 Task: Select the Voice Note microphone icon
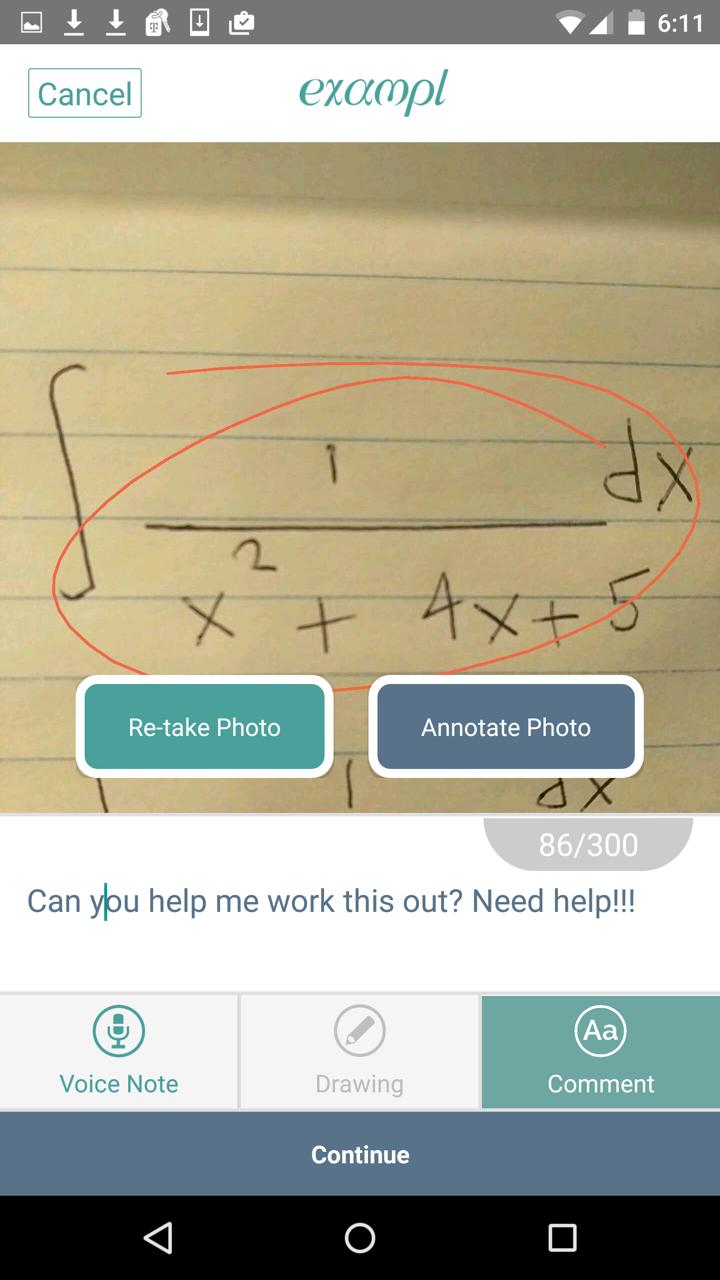click(x=119, y=1028)
